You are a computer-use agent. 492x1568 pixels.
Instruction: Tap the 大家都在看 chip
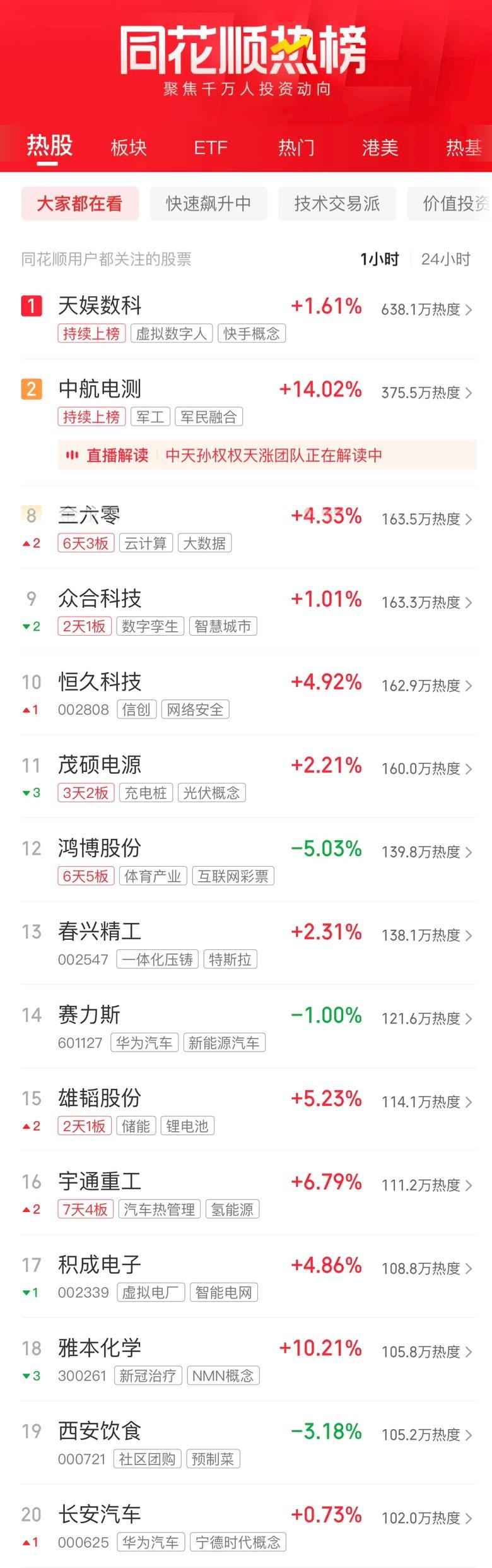coord(79,203)
